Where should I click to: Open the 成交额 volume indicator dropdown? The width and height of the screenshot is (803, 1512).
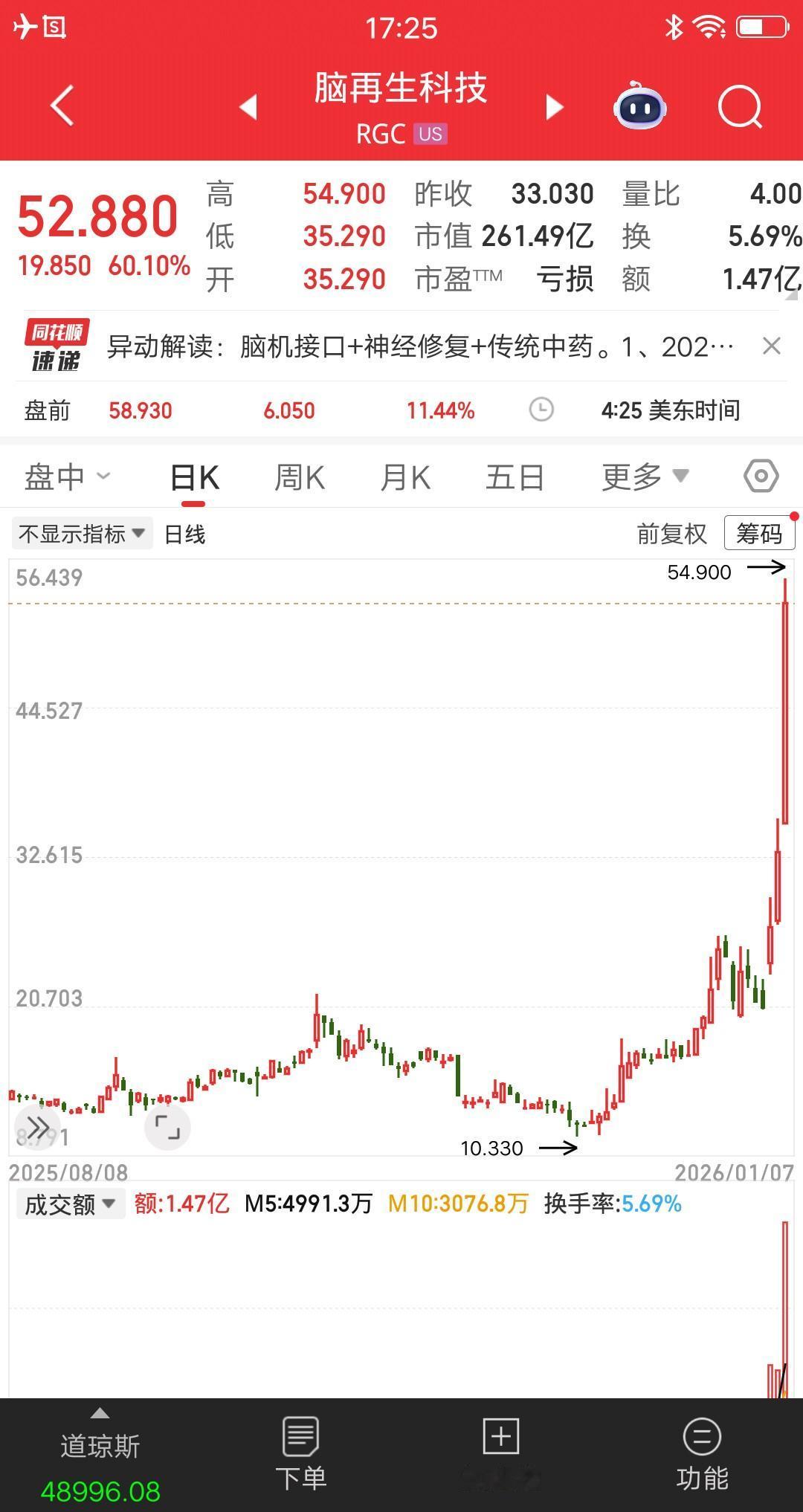pos(71,1203)
